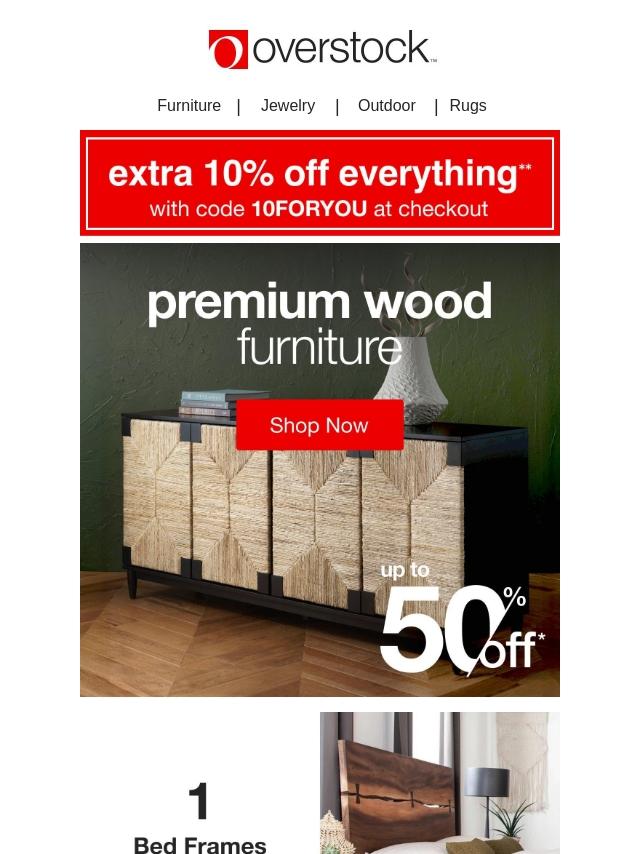
Task: Open the Overstock homepage logo link
Action: tap(322, 50)
